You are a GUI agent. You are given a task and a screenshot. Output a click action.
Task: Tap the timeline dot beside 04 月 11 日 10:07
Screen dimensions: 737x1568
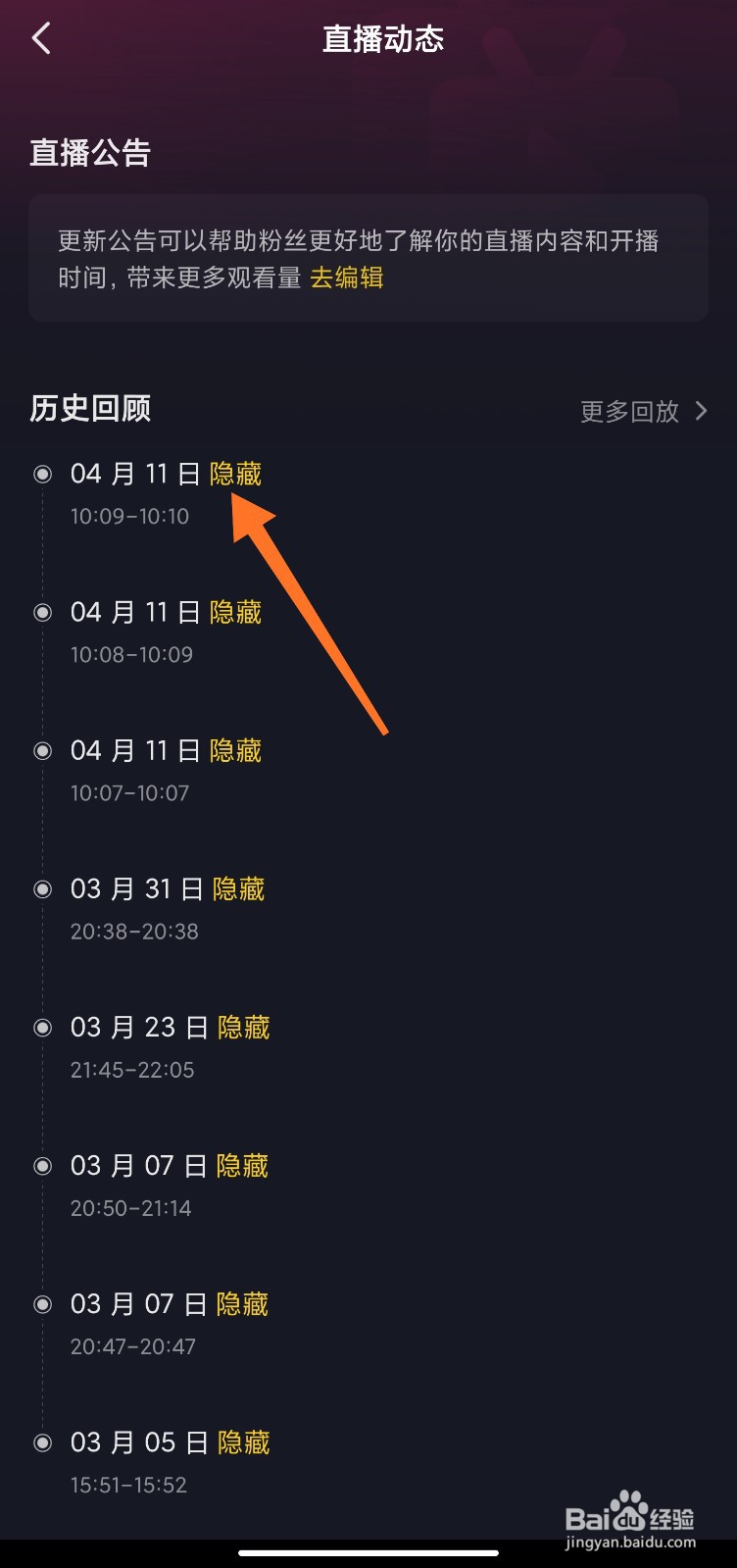(x=42, y=750)
